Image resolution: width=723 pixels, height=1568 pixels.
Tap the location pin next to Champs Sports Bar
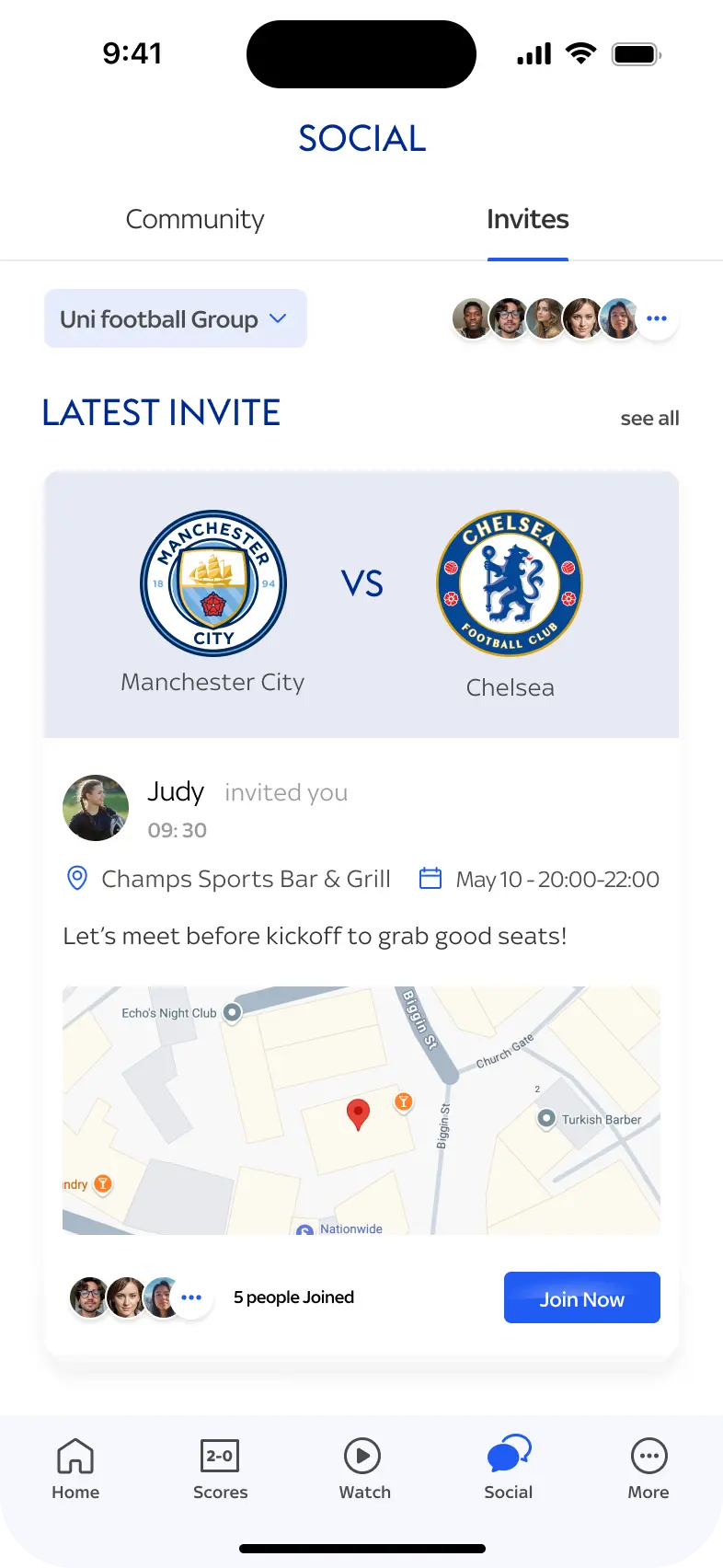[76, 879]
